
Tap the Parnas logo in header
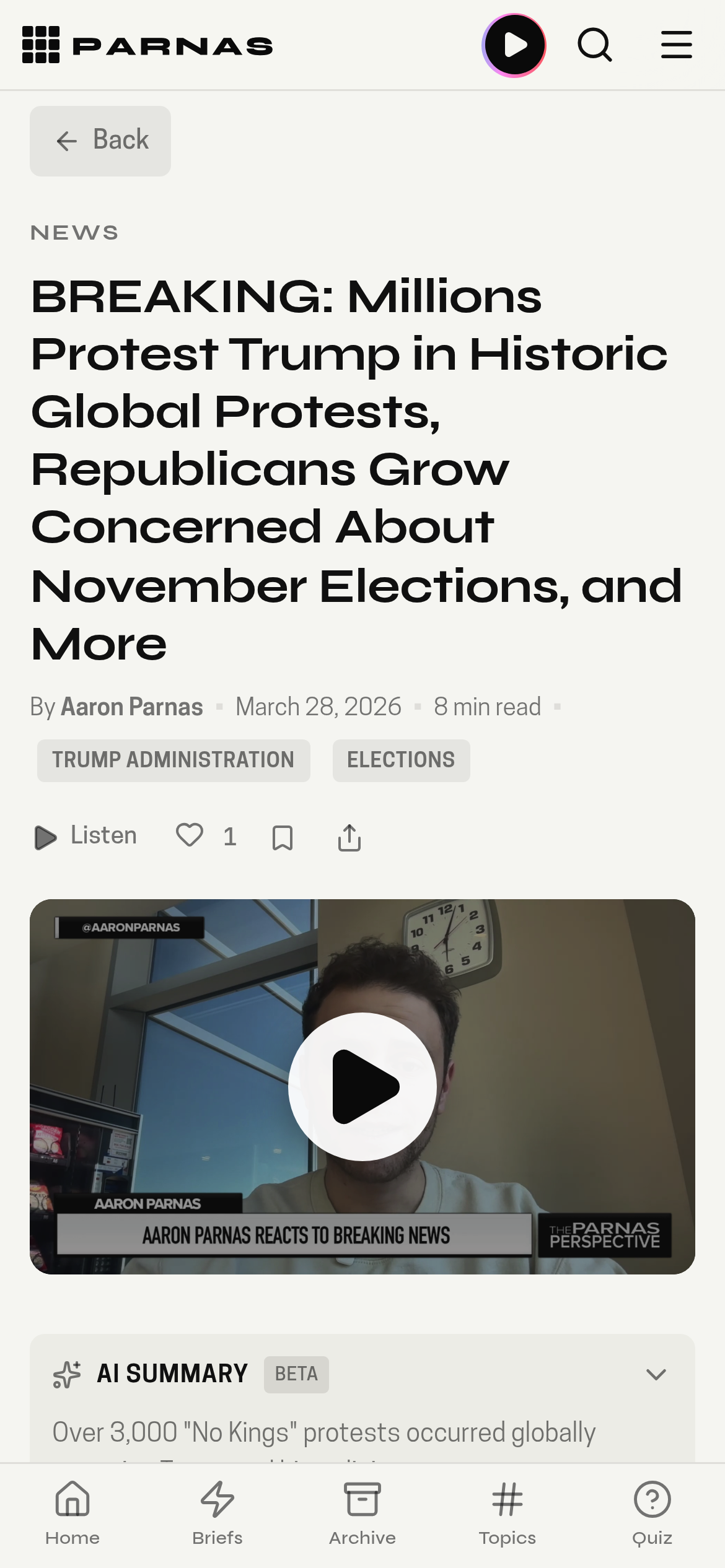pyautogui.click(x=147, y=45)
